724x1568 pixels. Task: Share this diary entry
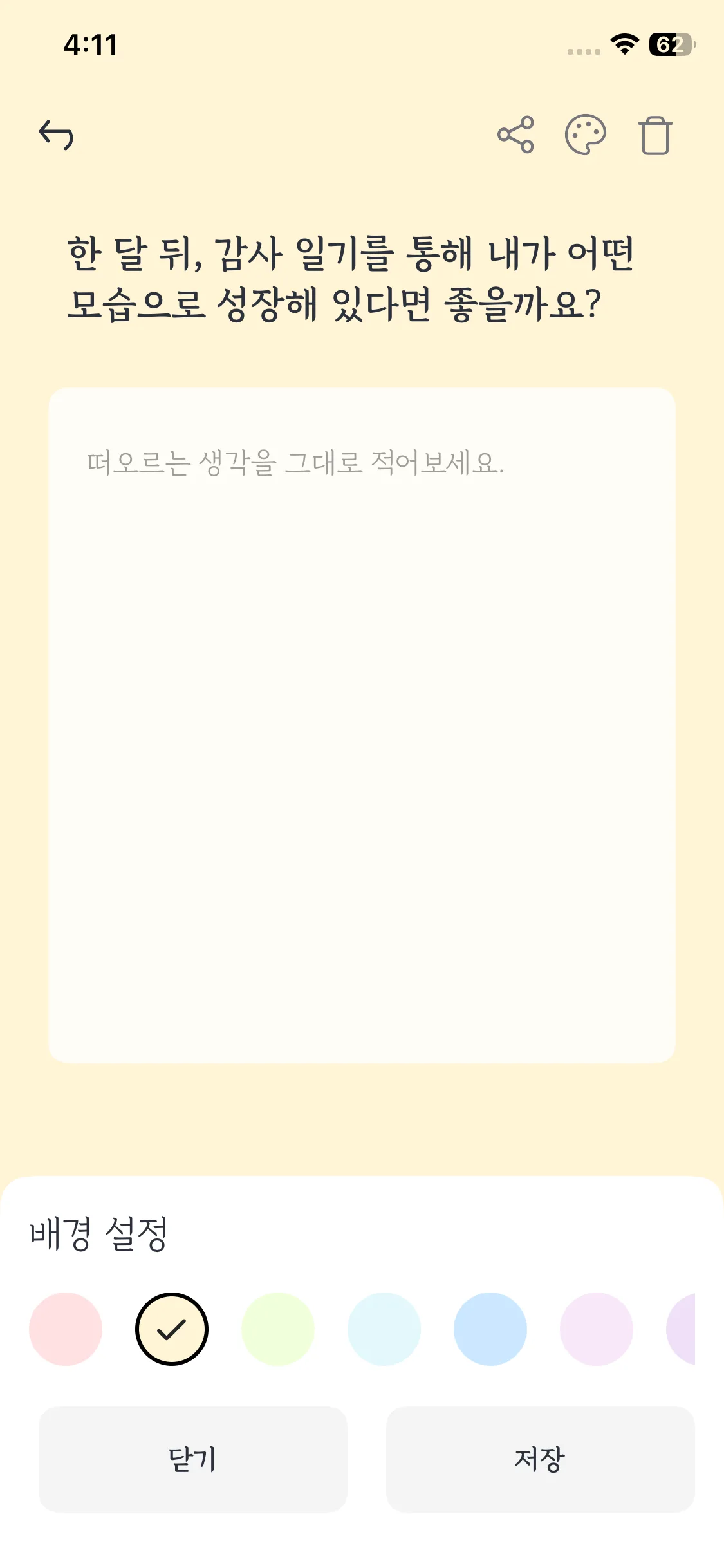tap(515, 135)
